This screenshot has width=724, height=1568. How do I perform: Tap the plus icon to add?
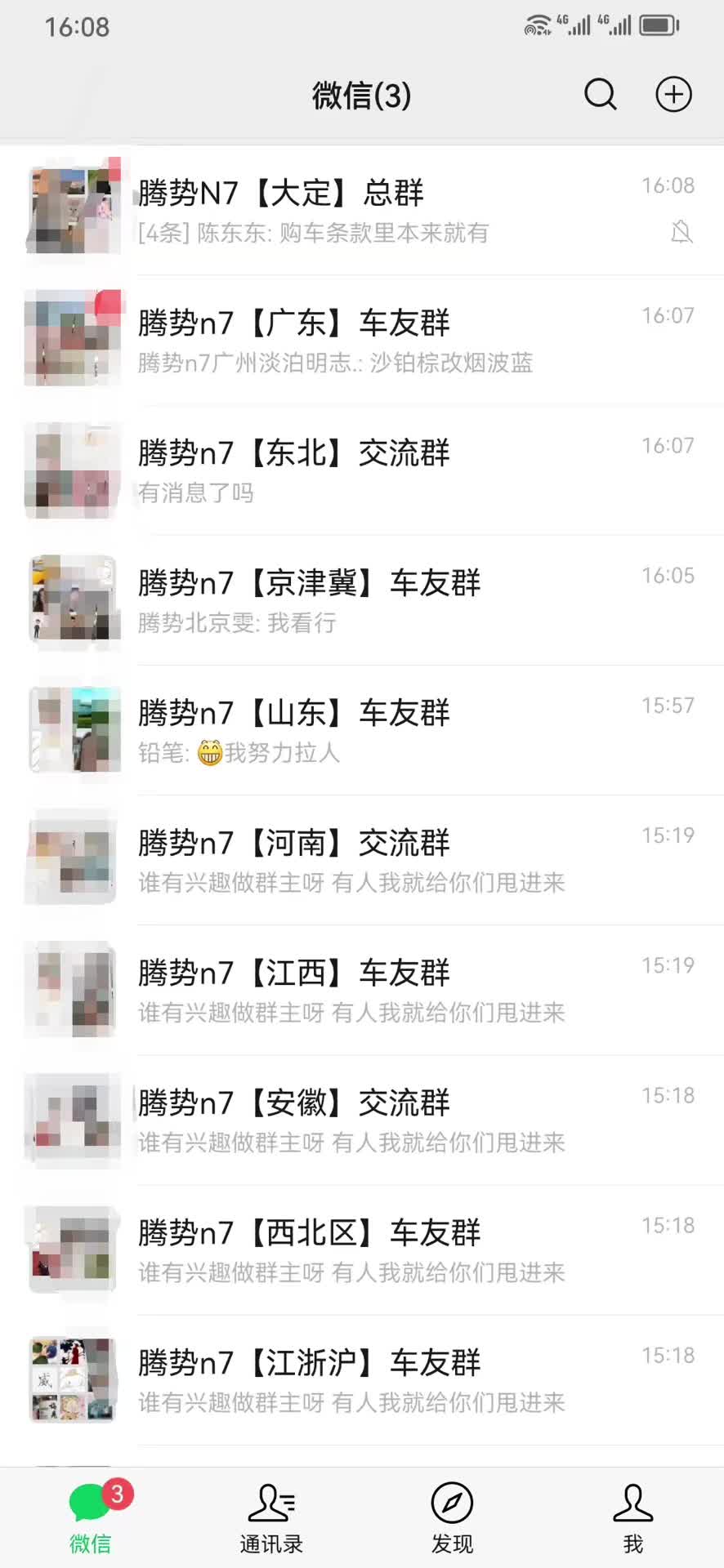point(673,95)
